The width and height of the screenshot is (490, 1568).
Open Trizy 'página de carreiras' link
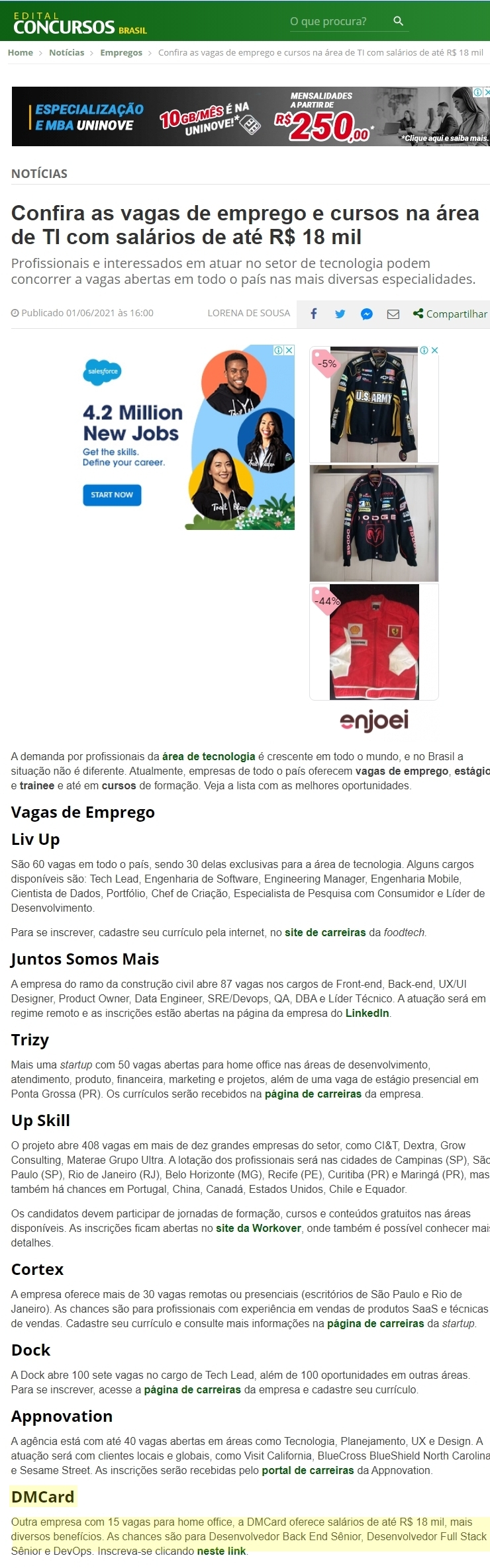(x=313, y=1094)
